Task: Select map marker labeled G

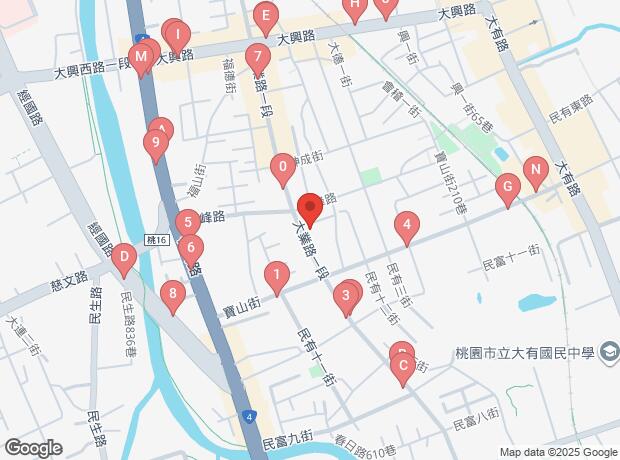Action: 508,187
